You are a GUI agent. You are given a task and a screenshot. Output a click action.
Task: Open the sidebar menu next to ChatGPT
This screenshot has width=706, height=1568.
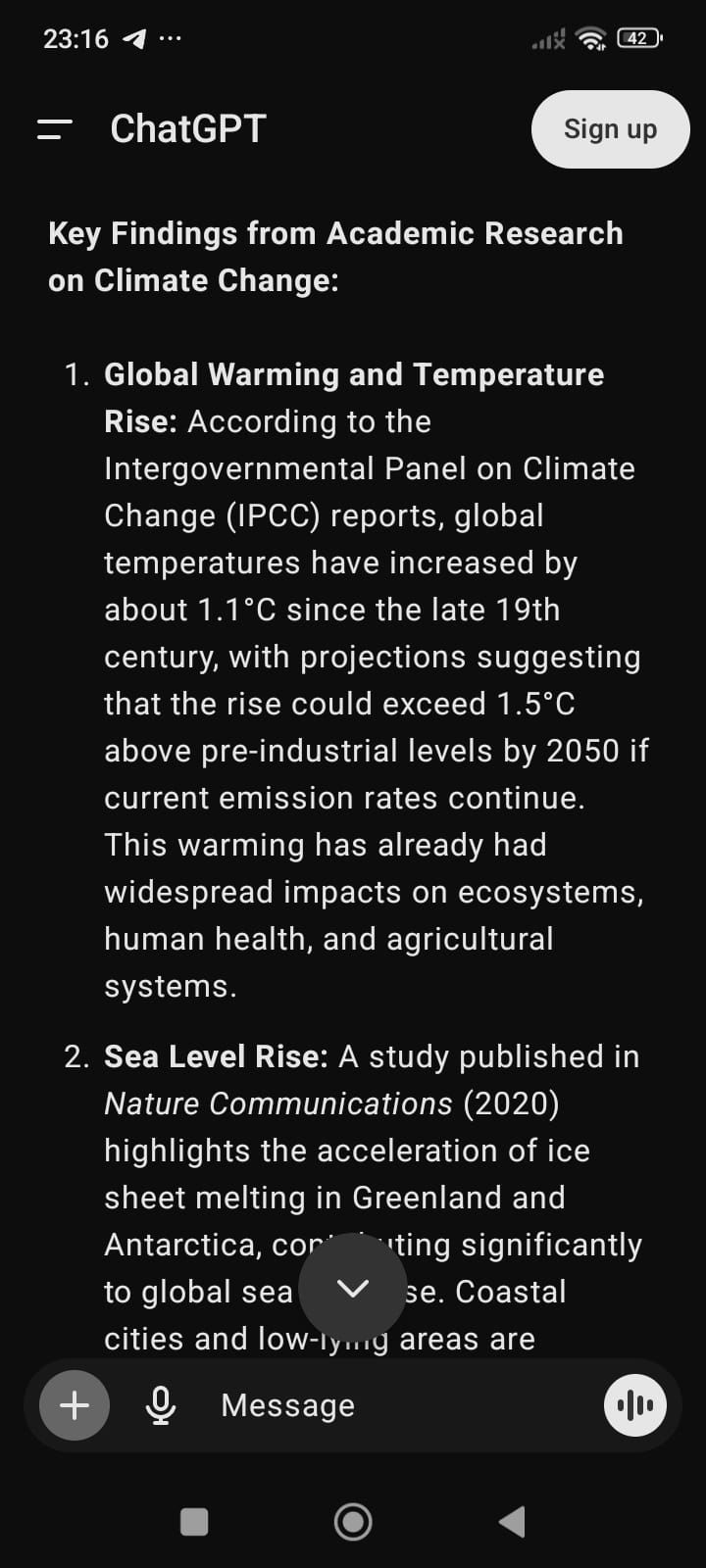click(55, 129)
